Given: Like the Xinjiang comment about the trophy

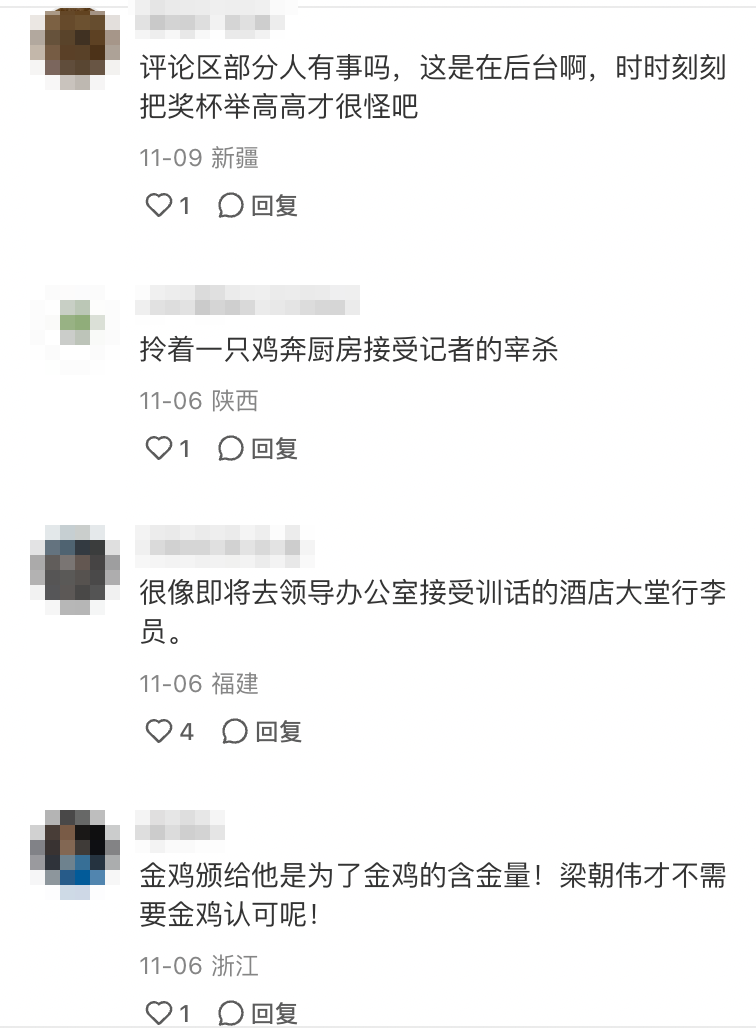Looking at the screenshot, I should (x=160, y=205).
